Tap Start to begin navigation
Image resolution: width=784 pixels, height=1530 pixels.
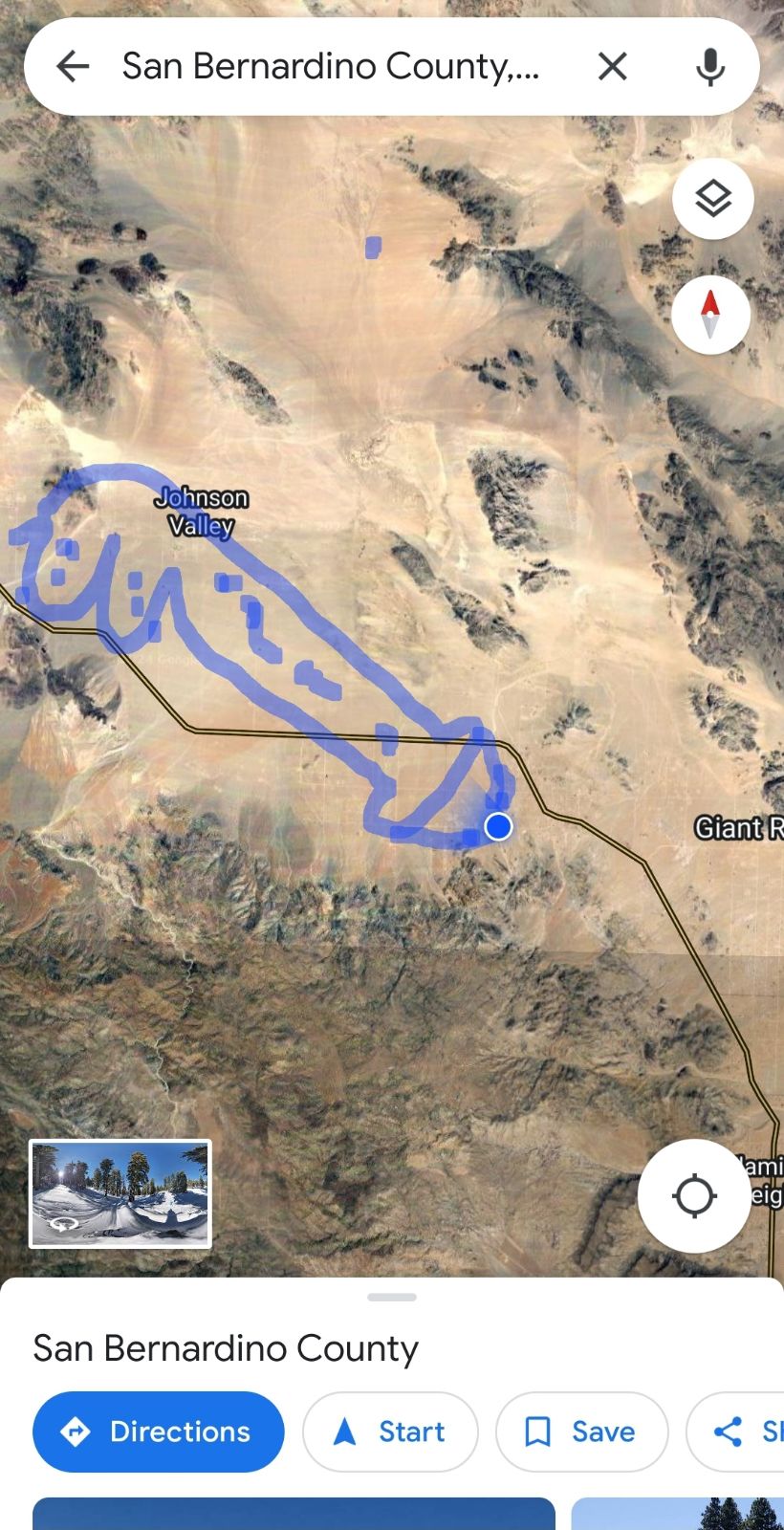(x=390, y=1432)
